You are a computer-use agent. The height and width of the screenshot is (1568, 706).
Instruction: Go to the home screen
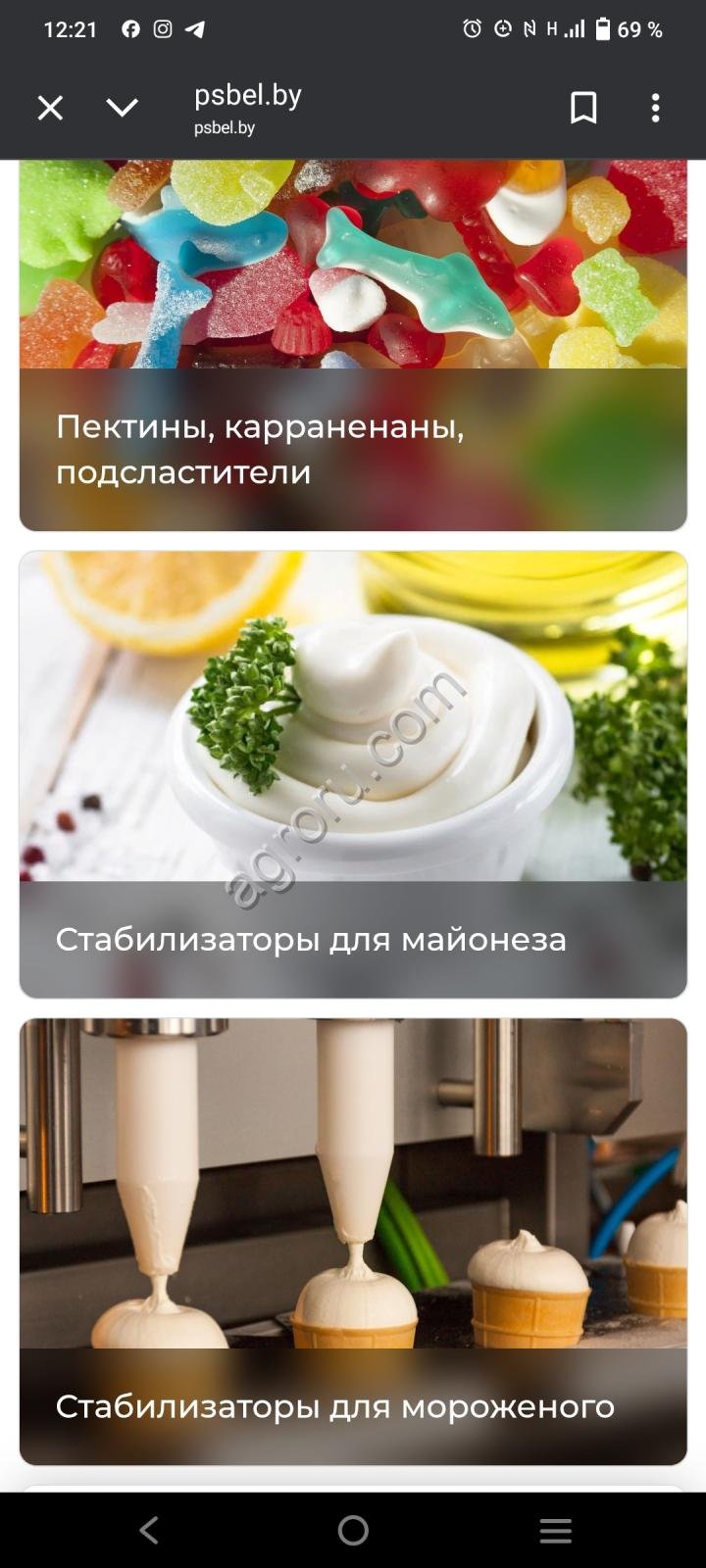353,1530
